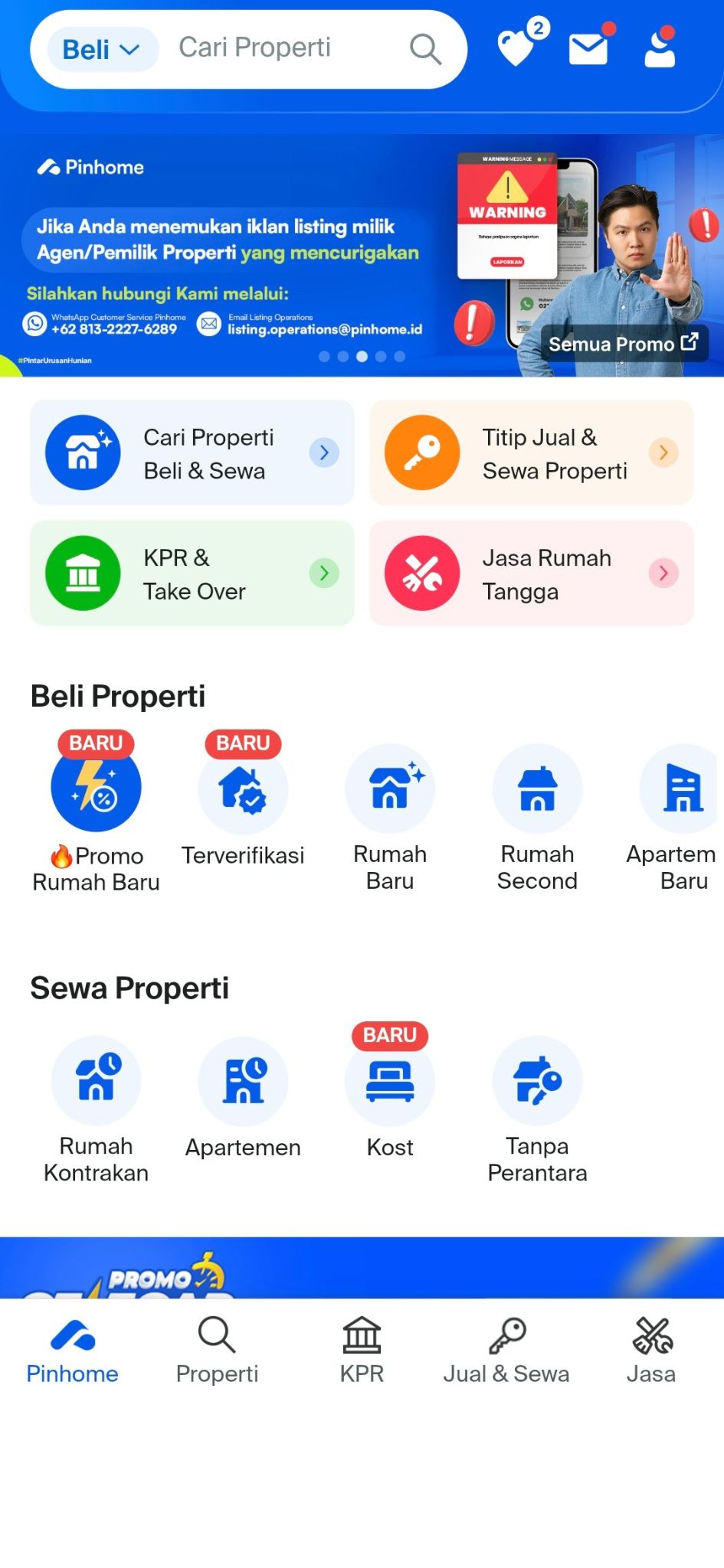Viewport: 724px width, 1568px height.
Task: Open Jasa Rumah Tangga card
Action: pos(531,573)
